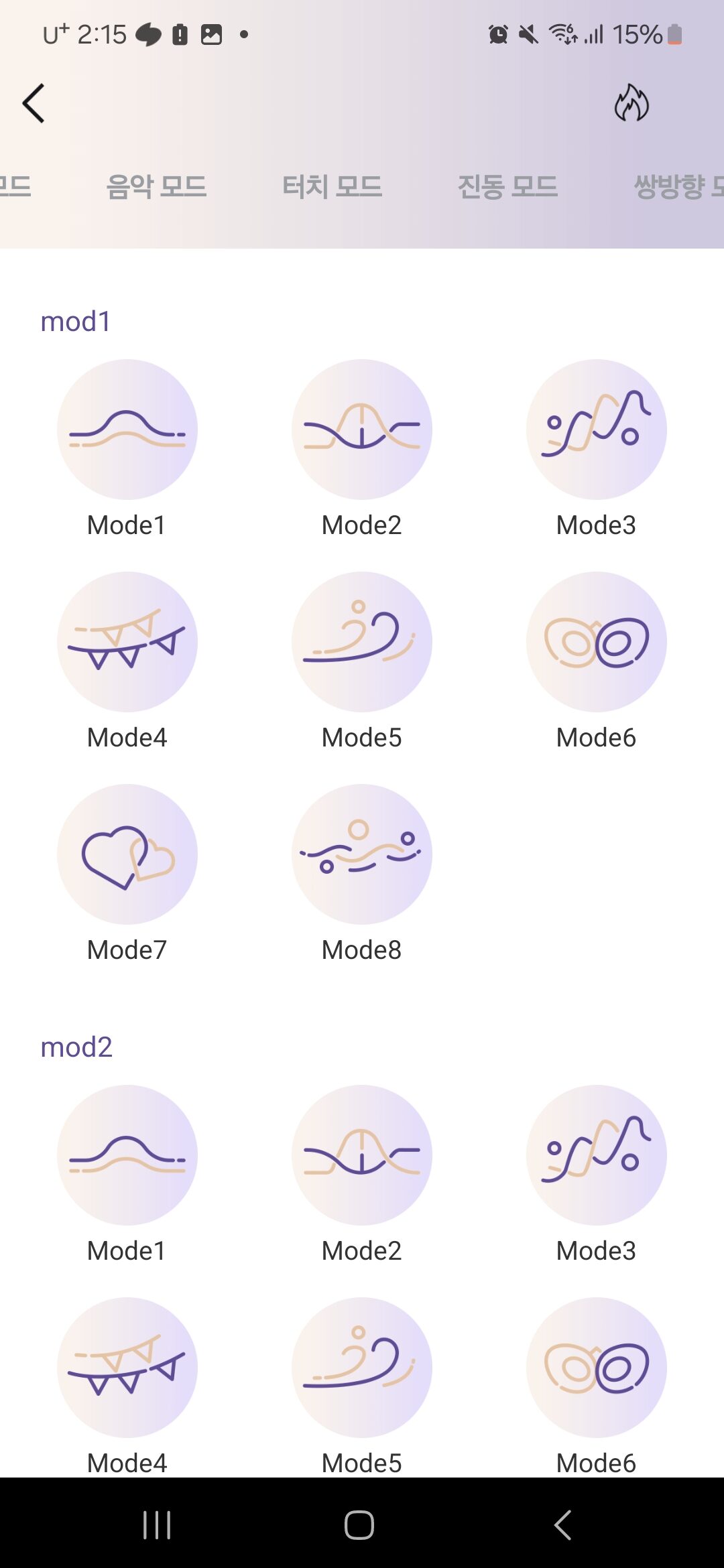This screenshot has height=1568, width=724.
Task: Switch to the 음악 모드 tab
Action: 156,186
